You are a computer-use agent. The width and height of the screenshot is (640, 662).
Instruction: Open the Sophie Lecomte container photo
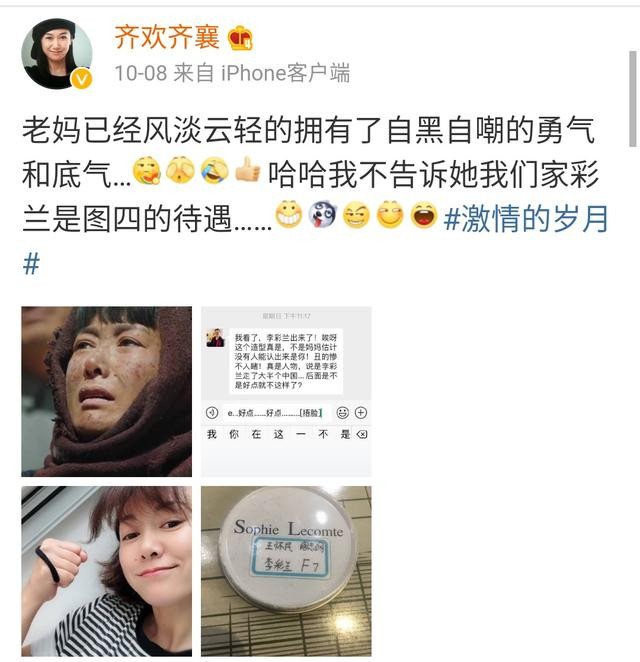click(x=286, y=570)
